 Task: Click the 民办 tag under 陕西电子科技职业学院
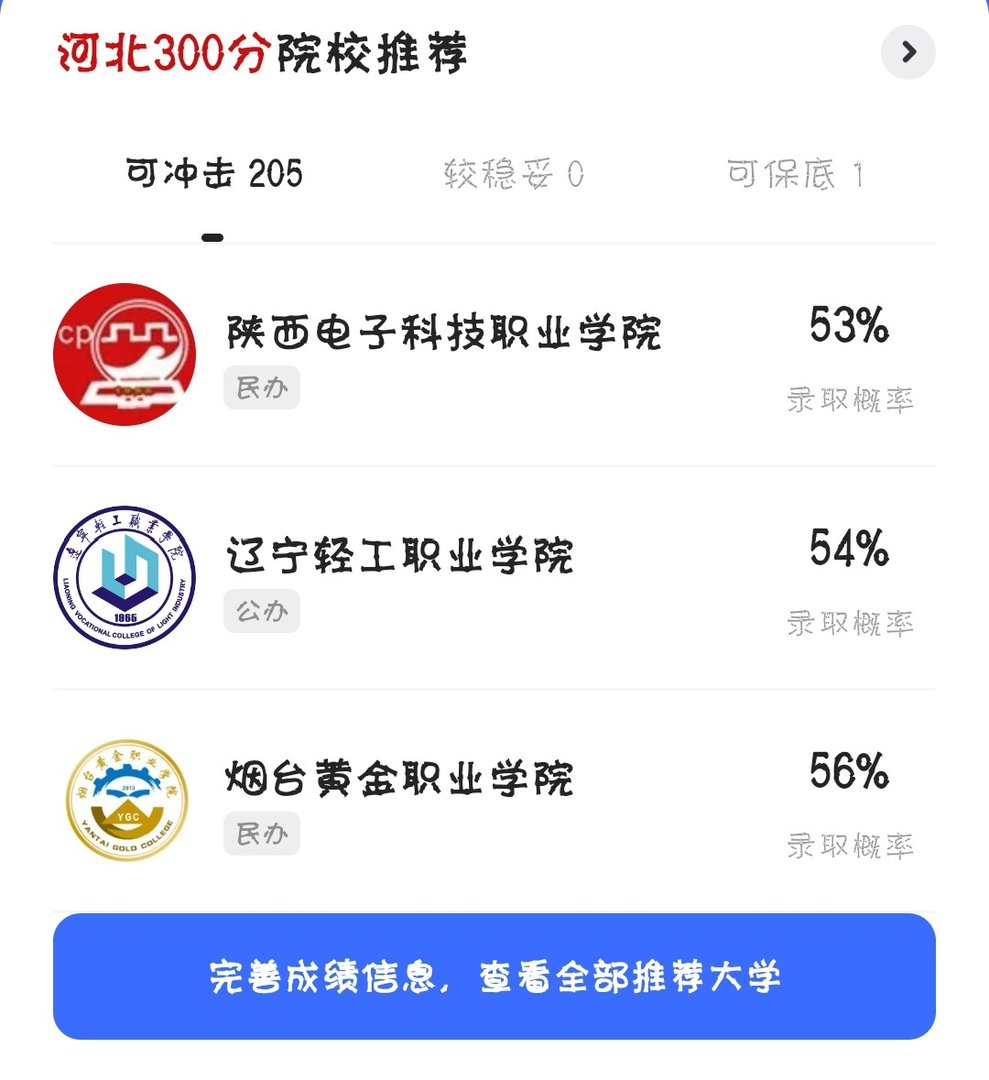click(x=261, y=387)
